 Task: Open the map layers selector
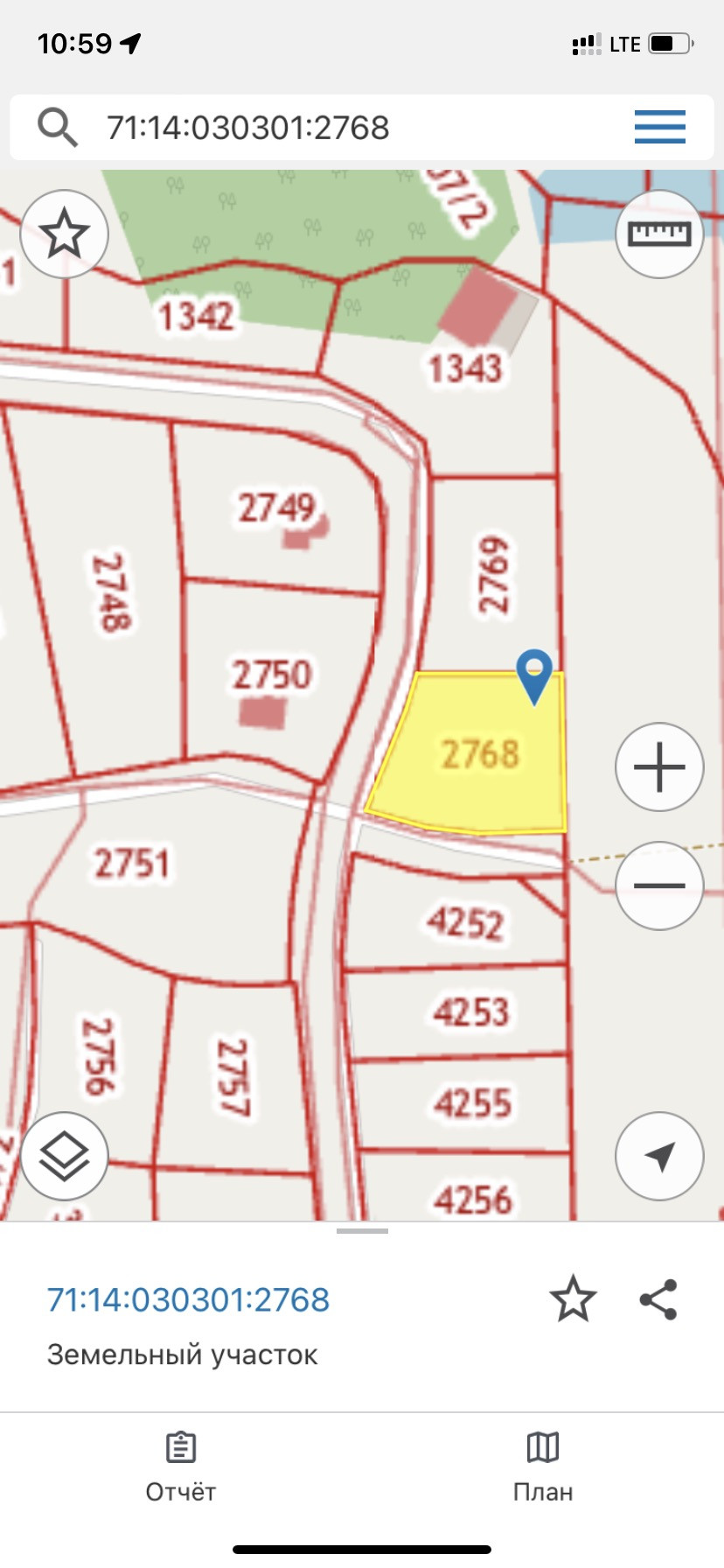(64, 1156)
